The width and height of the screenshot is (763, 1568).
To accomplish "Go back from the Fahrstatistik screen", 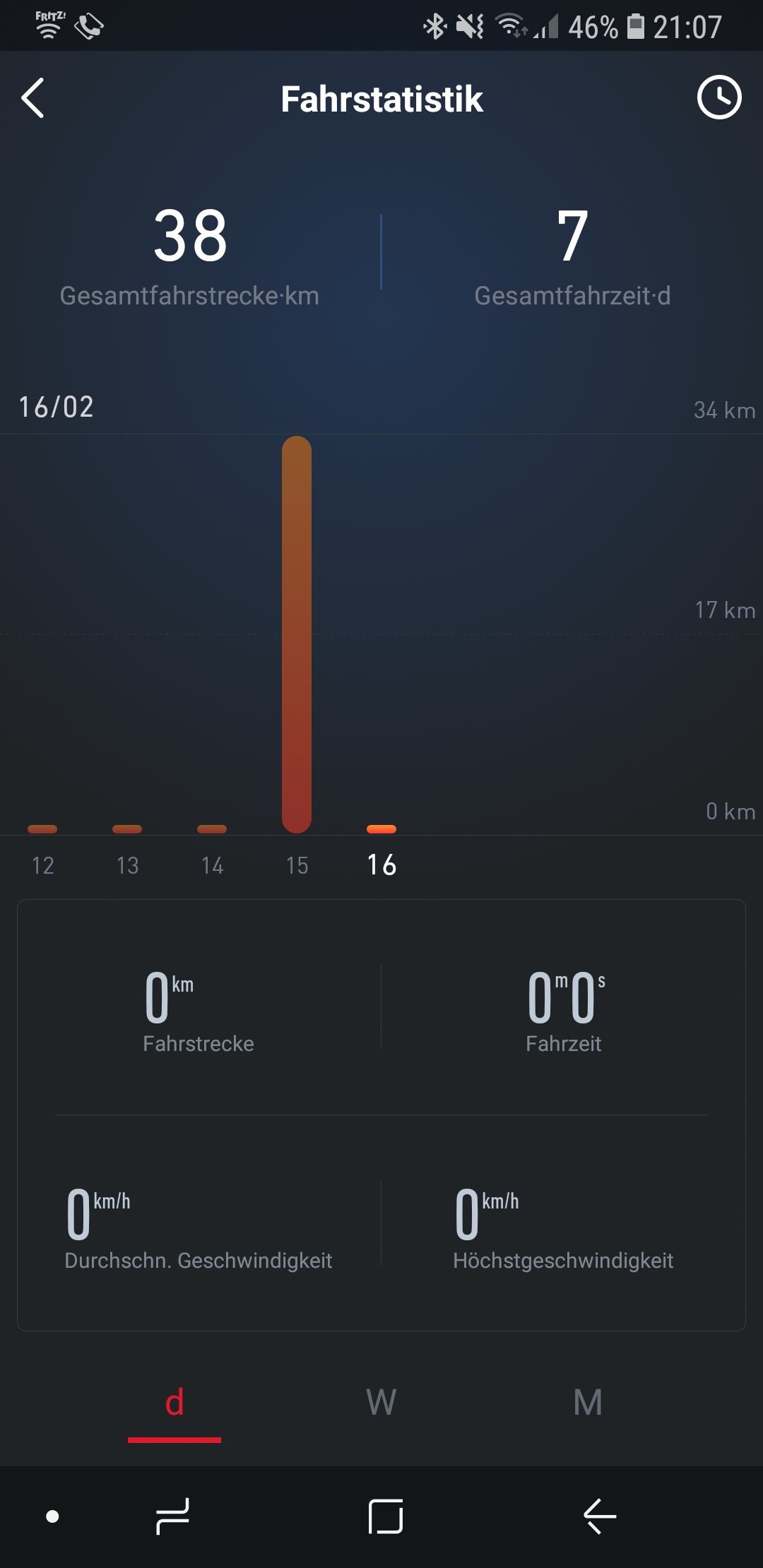I will (x=33, y=98).
